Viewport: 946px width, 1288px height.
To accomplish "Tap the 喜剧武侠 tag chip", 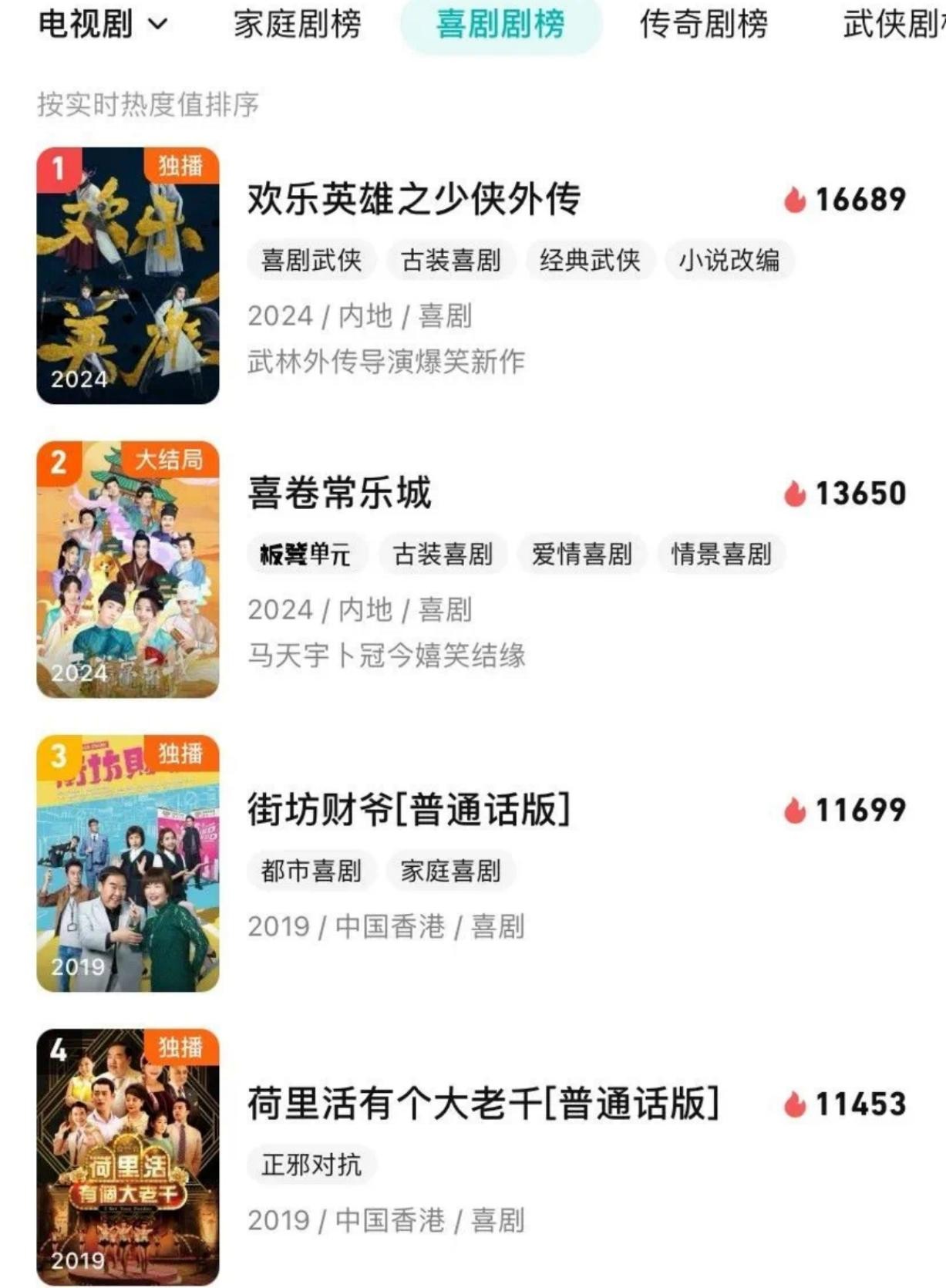I will point(311,260).
